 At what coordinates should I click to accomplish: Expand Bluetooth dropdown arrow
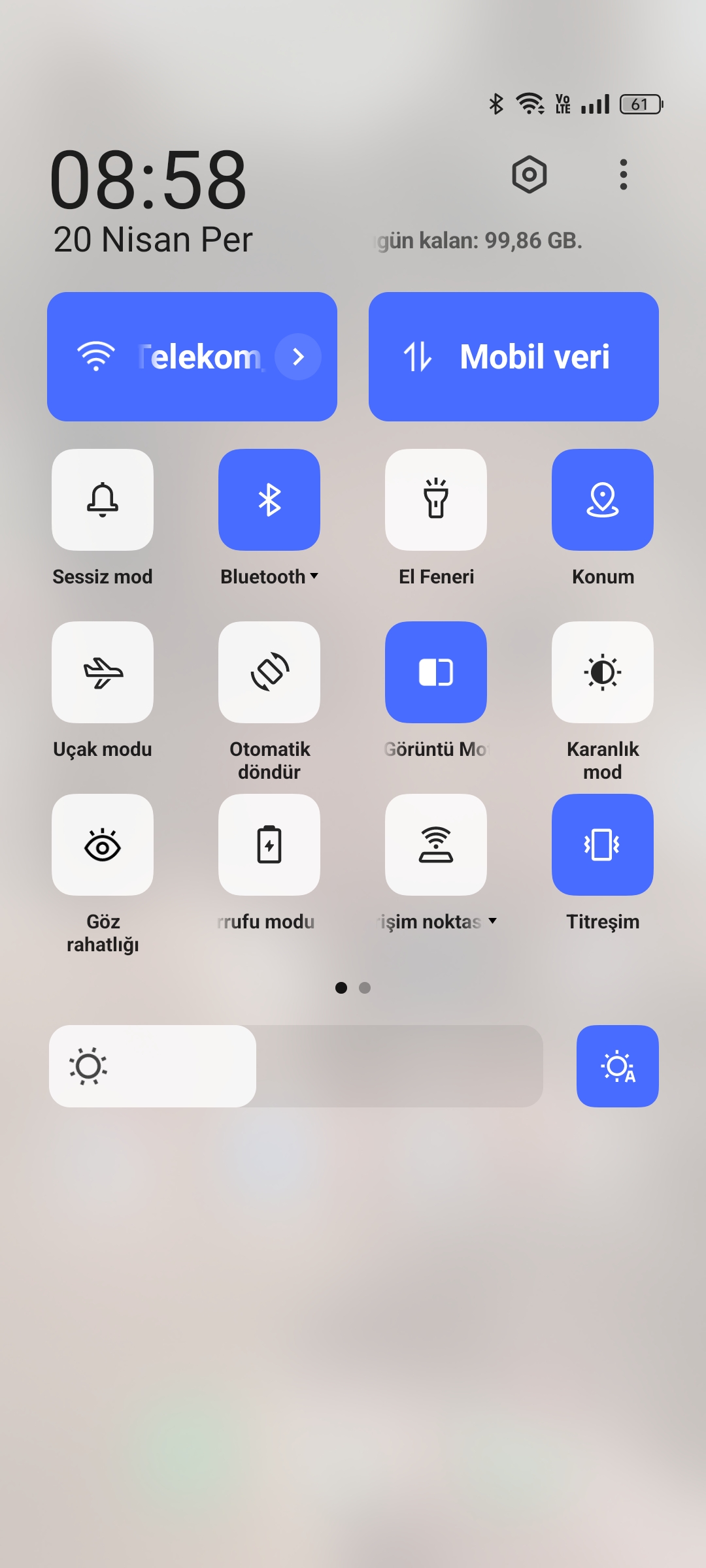314,576
